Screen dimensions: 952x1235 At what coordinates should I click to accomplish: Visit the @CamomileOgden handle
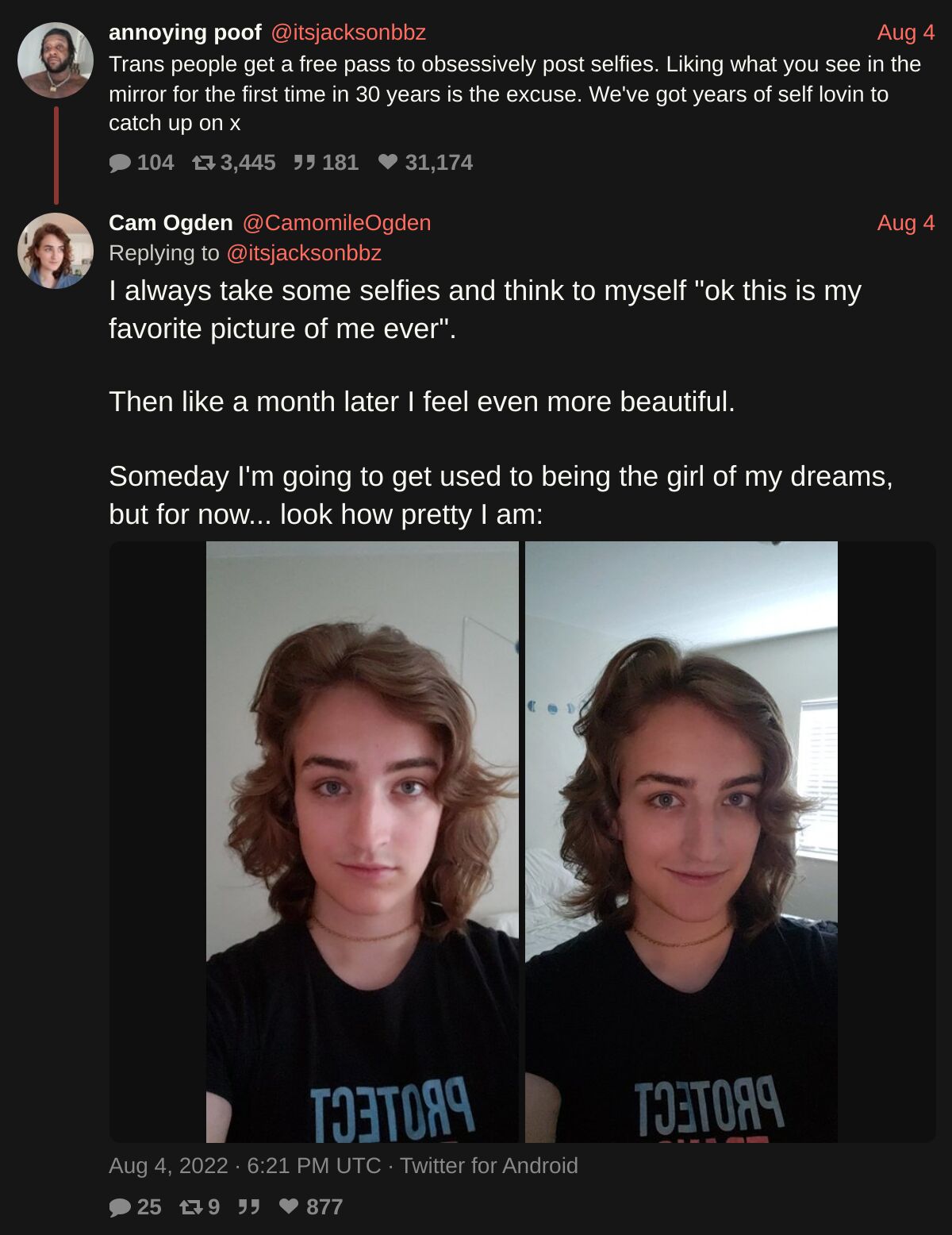click(x=336, y=223)
